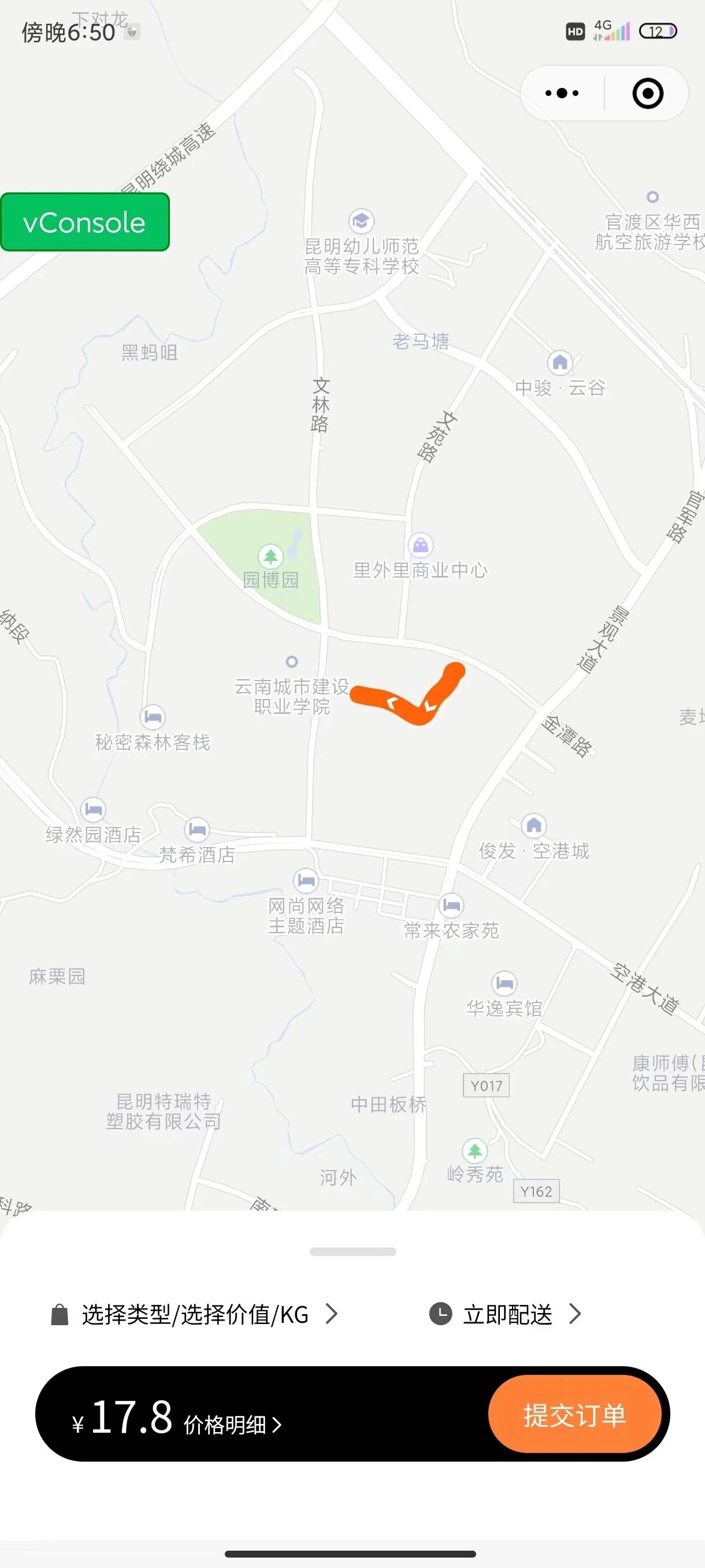
Task: Open the mini program three-dot menu
Action: click(562, 93)
